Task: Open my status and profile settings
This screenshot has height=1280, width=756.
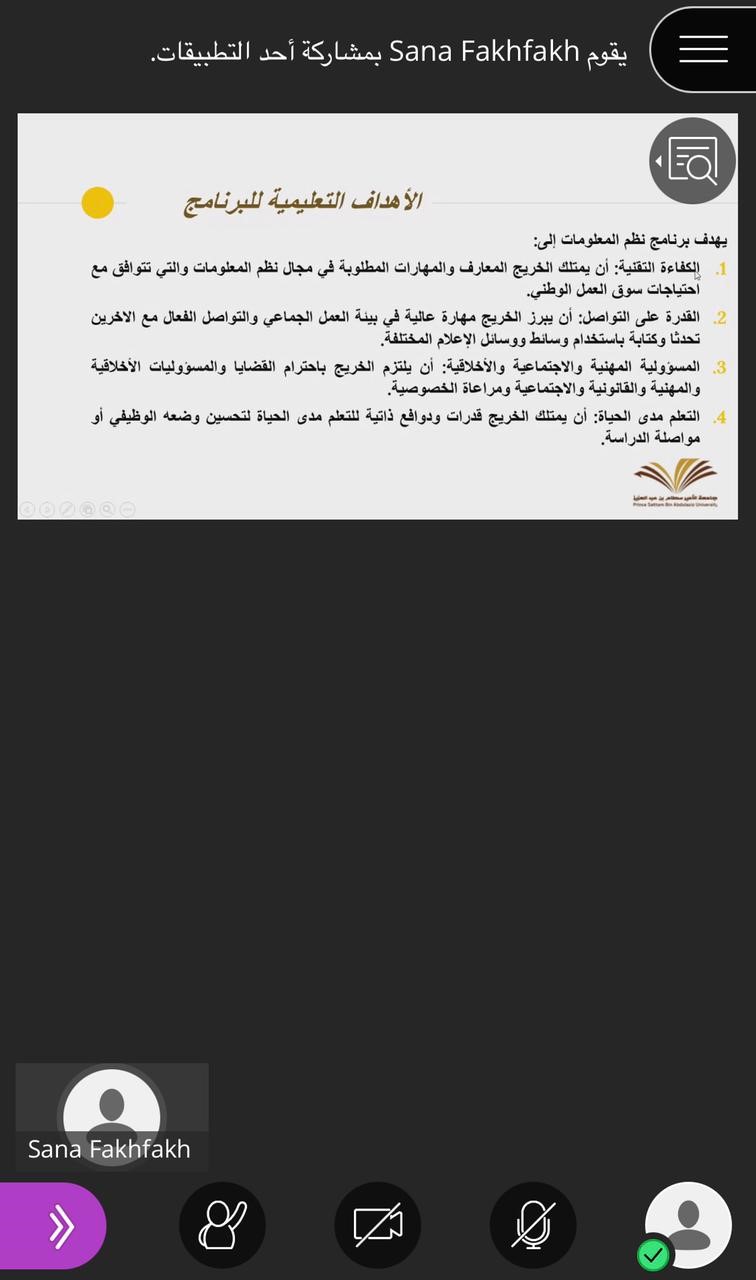Action: click(687, 1225)
